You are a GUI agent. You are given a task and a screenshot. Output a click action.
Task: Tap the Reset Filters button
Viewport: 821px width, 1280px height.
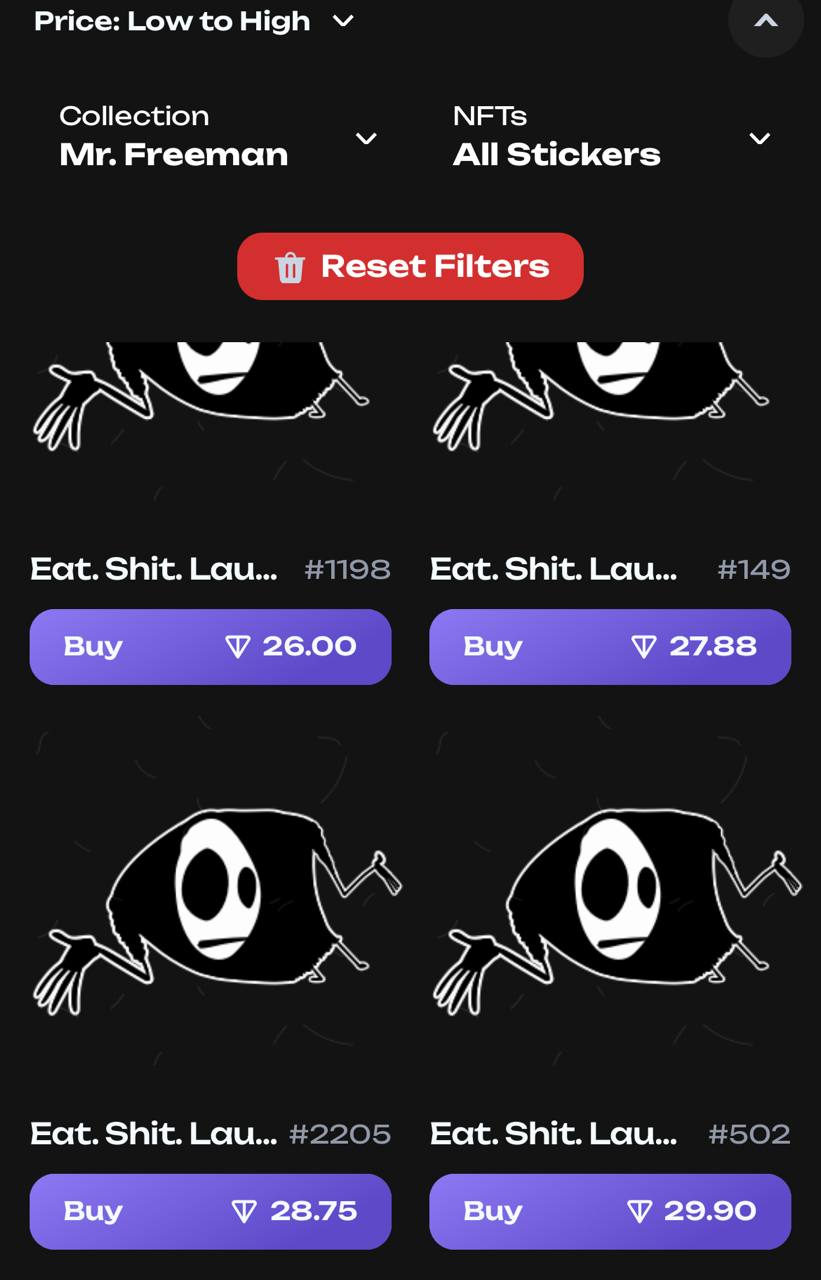tap(410, 266)
